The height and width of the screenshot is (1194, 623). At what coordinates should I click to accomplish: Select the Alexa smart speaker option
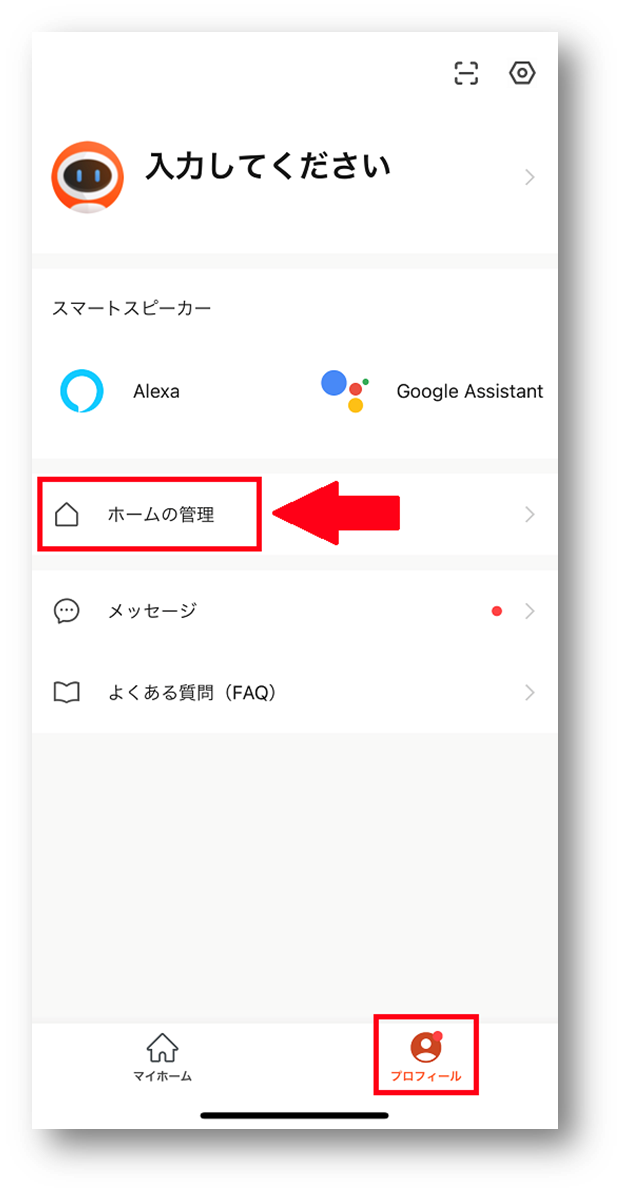[x=120, y=391]
